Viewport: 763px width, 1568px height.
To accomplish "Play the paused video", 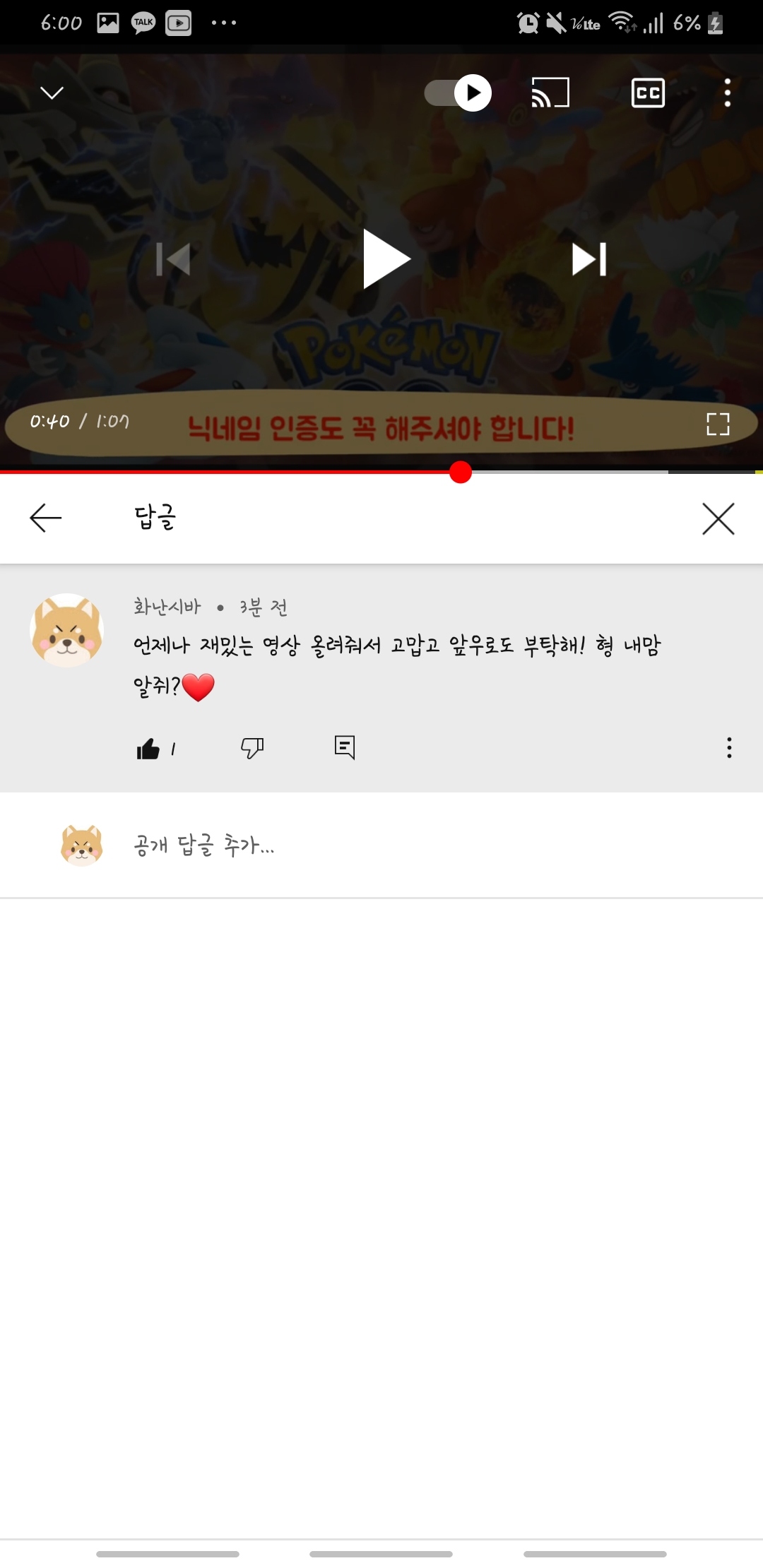I will [385, 259].
